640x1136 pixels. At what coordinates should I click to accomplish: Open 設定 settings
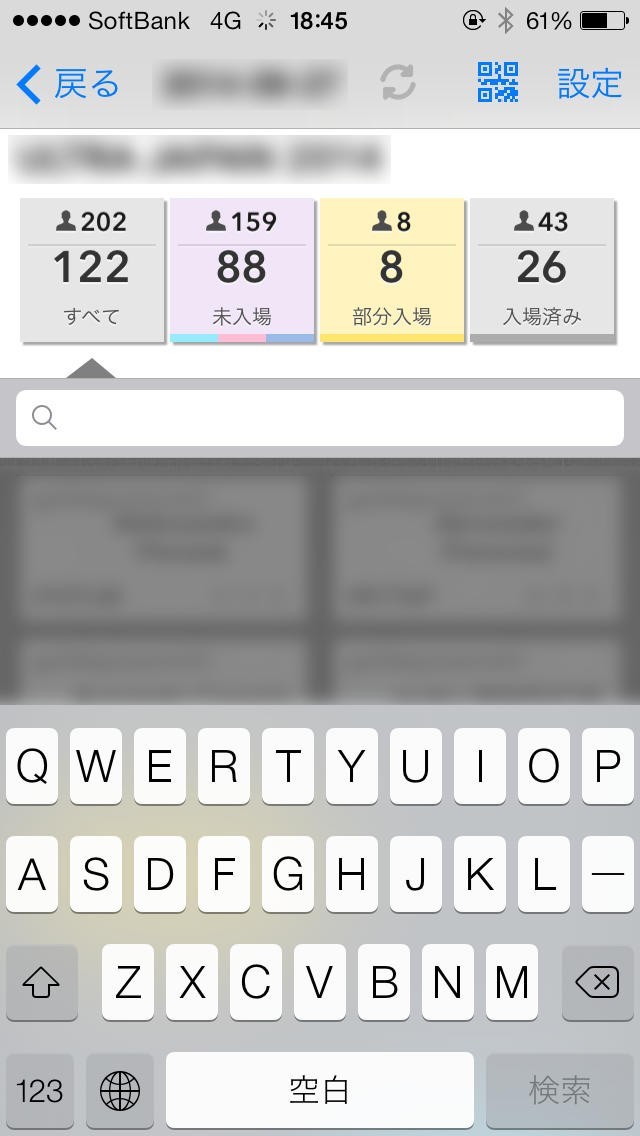590,83
